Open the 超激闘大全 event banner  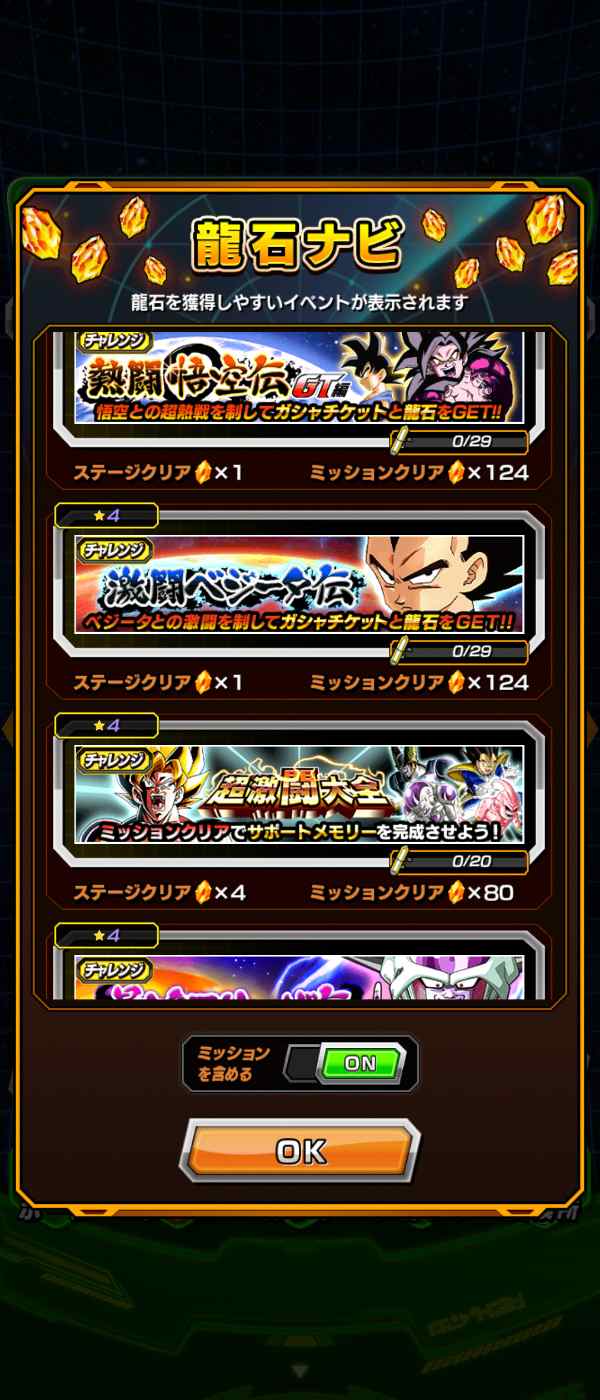coord(299,795)
